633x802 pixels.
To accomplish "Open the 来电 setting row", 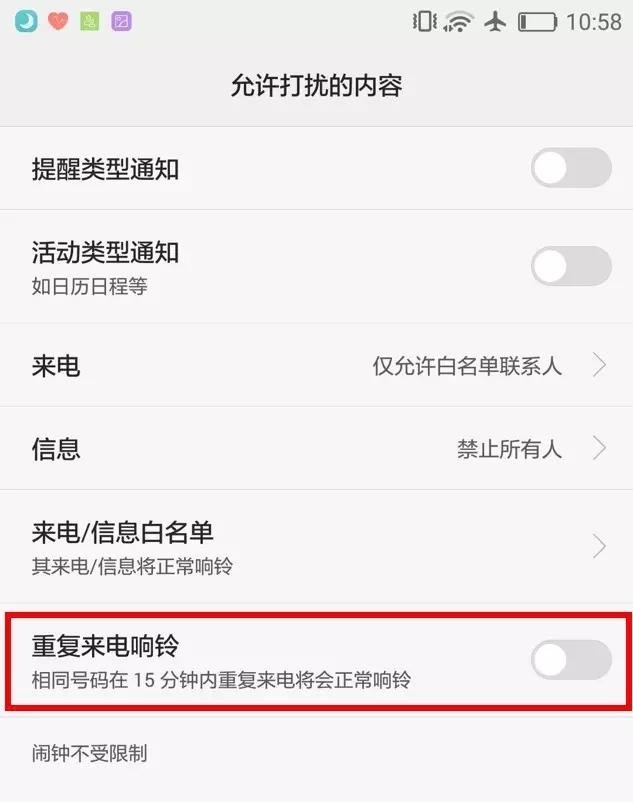I will pyautogui.click(x=316, y=366).
